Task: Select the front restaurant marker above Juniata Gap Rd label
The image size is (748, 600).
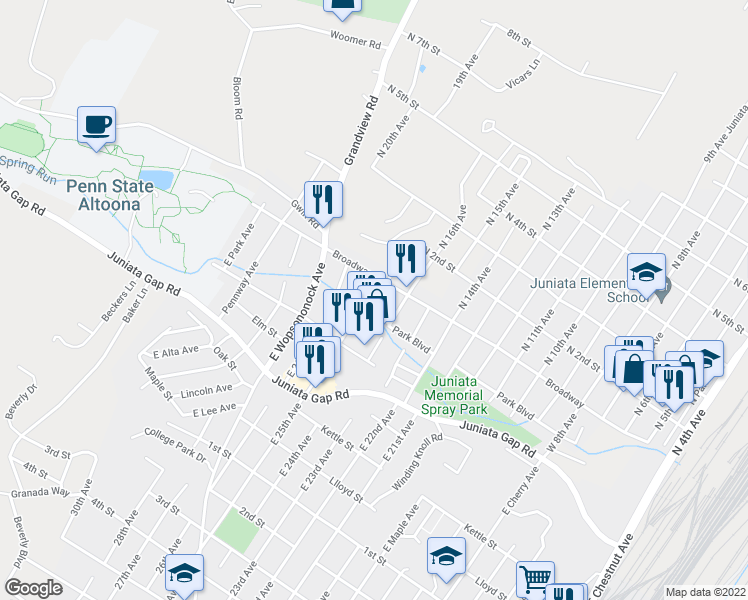Action: tap(316, 361)
